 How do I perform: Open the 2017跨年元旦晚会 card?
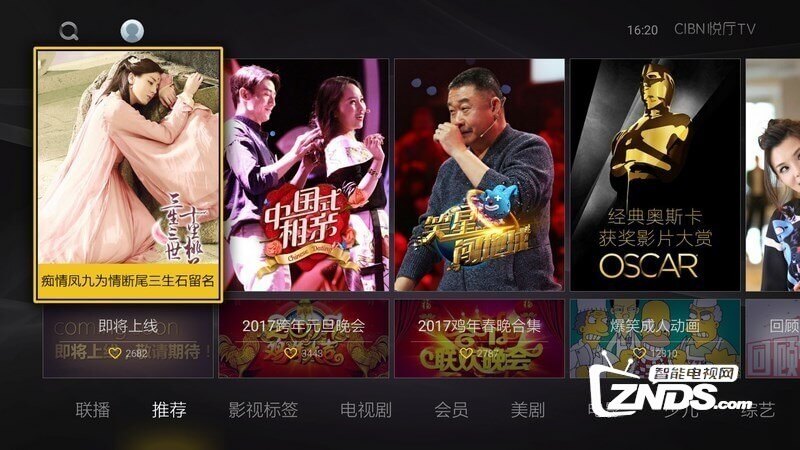[306, 338]
